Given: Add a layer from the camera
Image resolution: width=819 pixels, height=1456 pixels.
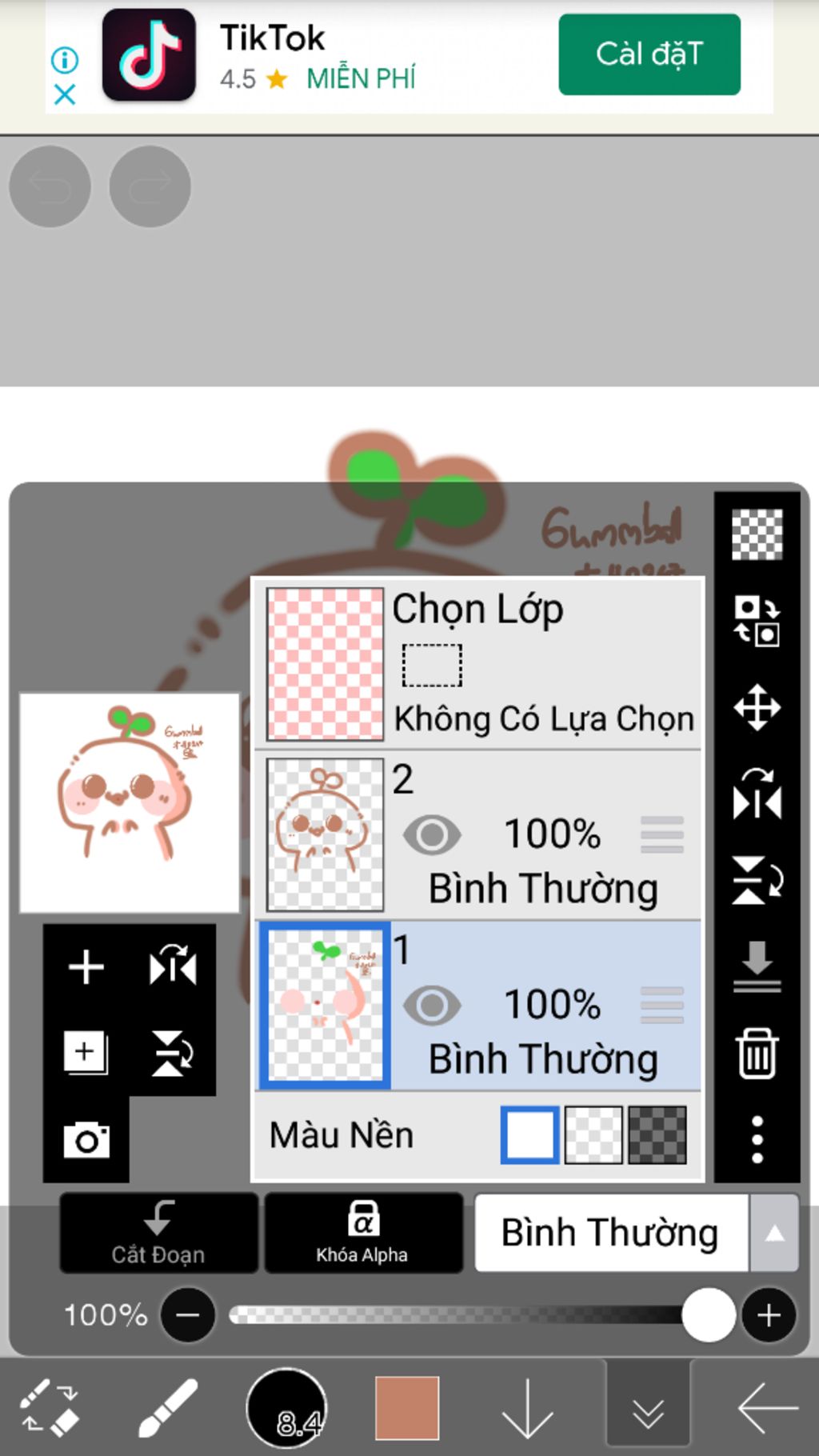Looking at the screenshot, I should 86,1140.
